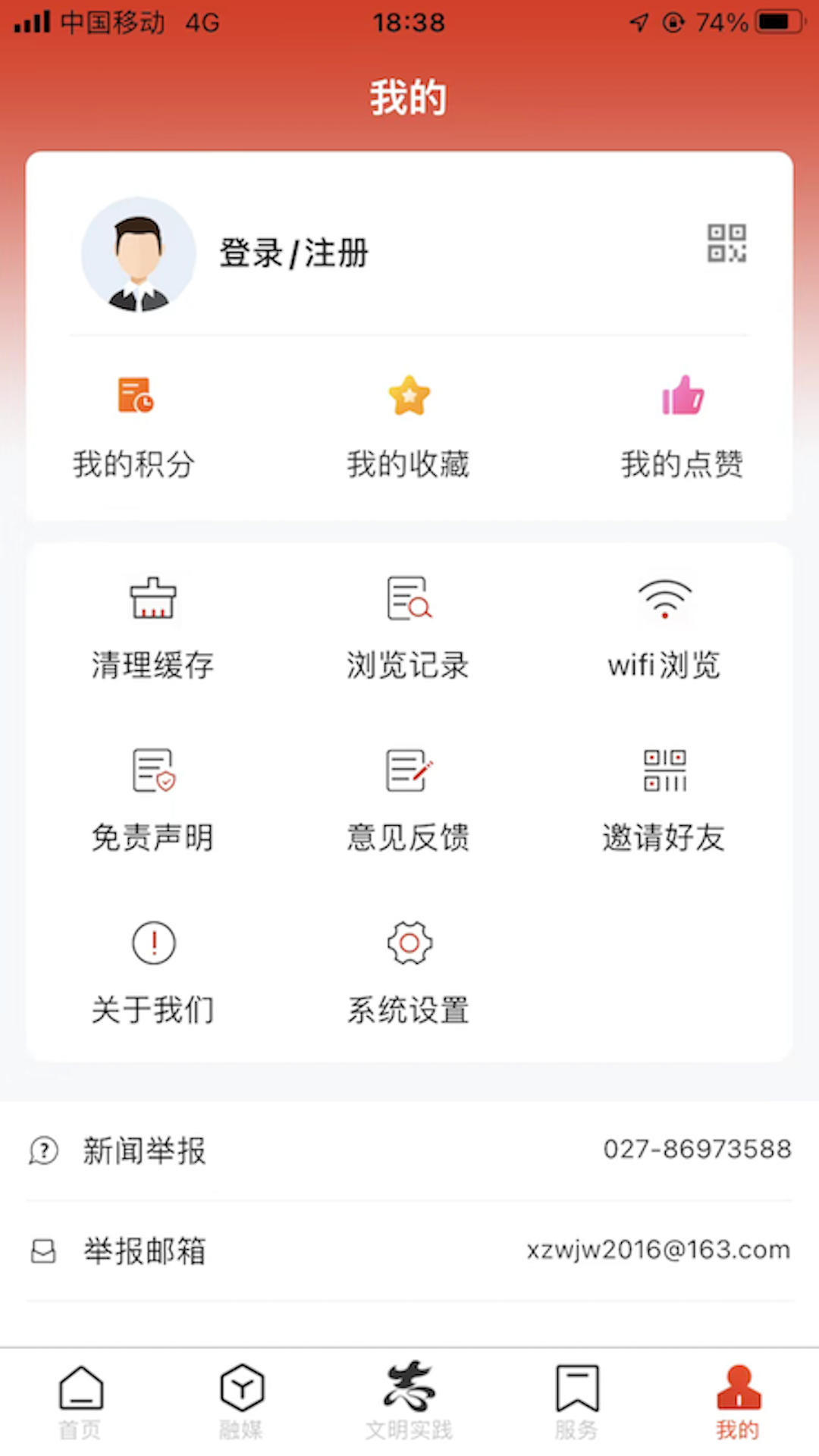The height and width of the screenshot is (1456, 819).
Task: Open 意见反馈 feedback form
Action: [408, 773]
